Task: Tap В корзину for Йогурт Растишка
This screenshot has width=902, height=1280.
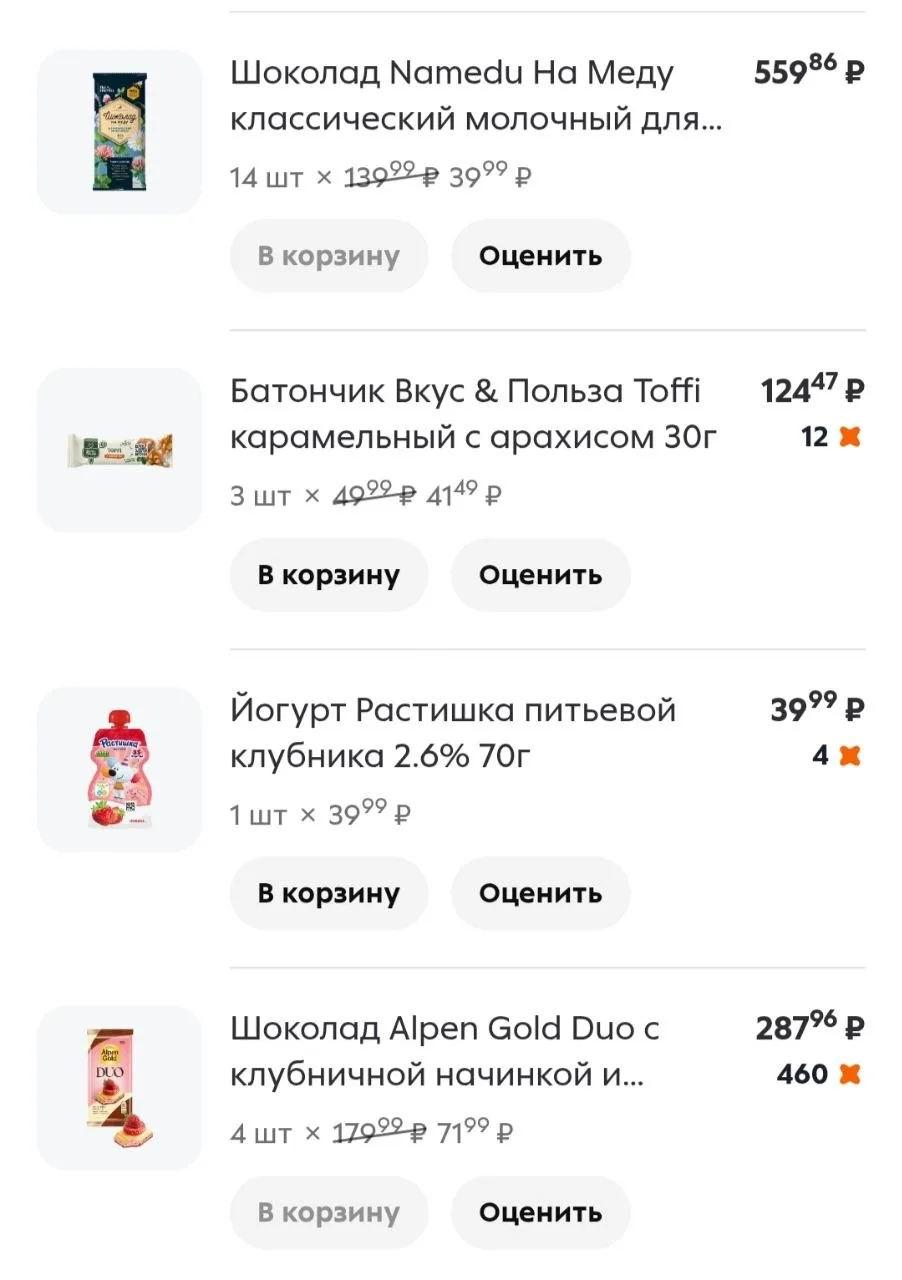Action: coord(328,893)
